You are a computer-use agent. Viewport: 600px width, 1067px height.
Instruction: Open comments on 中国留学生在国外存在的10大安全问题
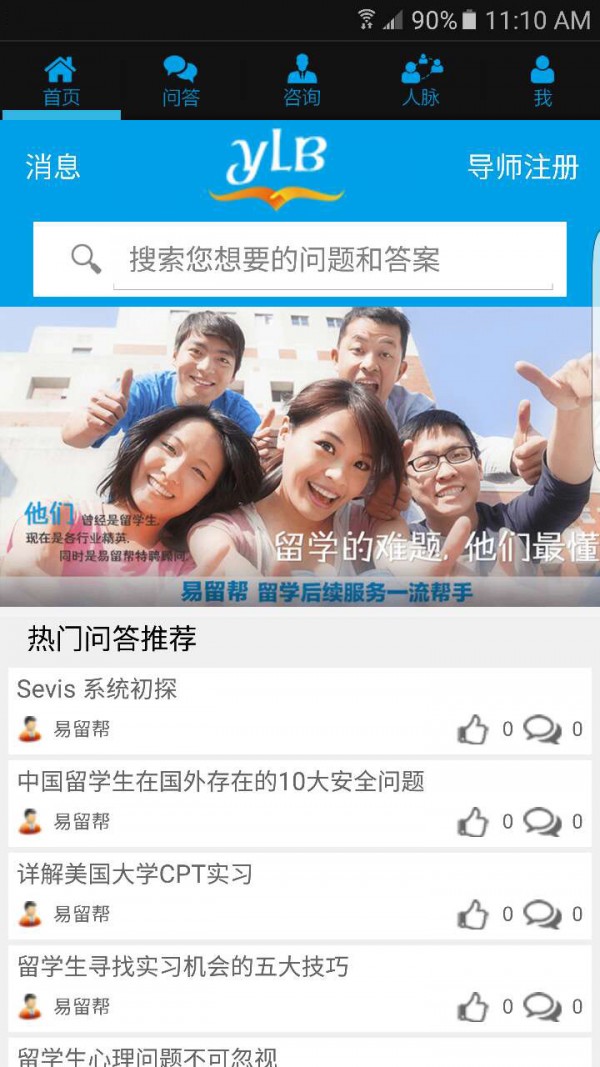point(542,822)
